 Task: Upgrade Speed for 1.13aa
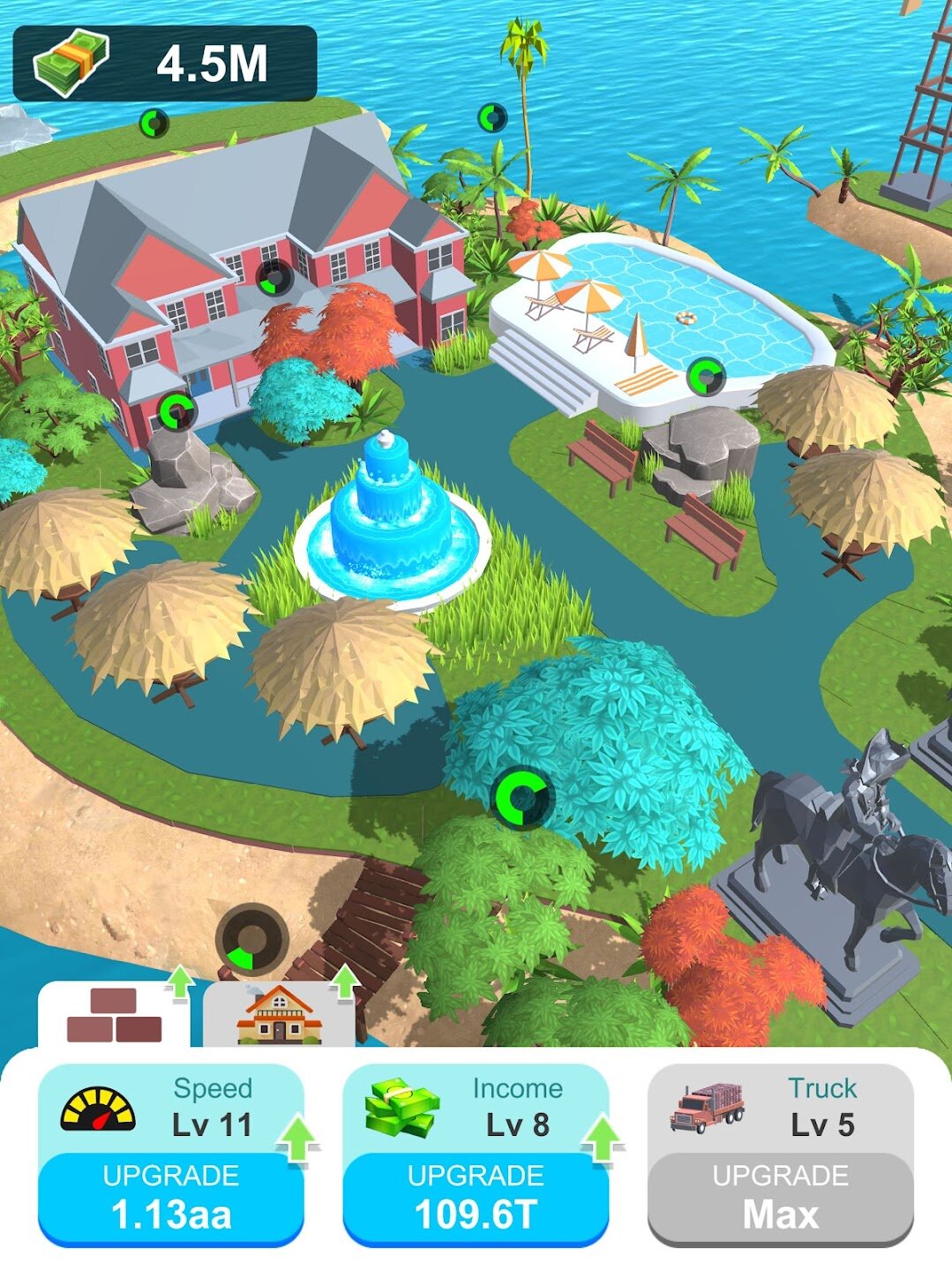click(171, 1198)
